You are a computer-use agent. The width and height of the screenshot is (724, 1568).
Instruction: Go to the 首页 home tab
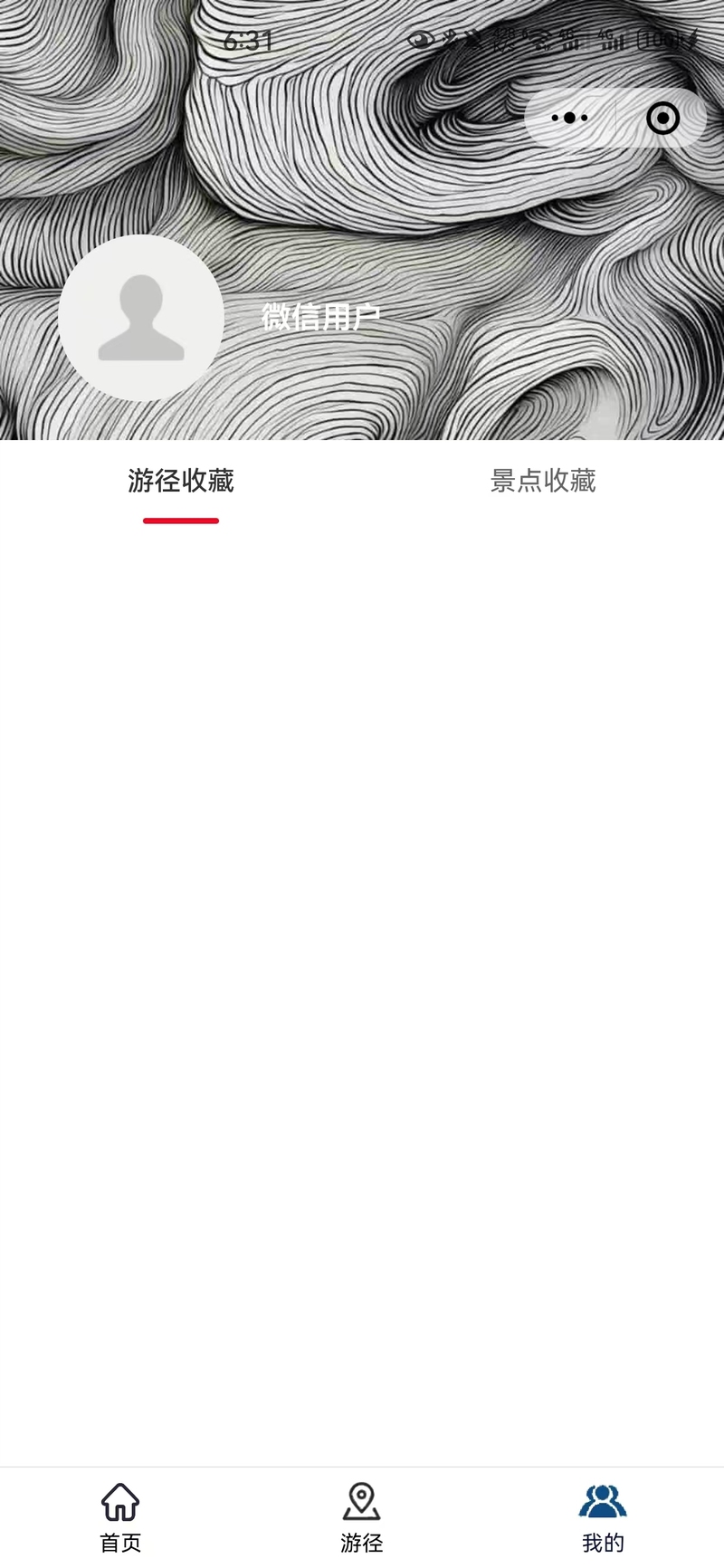pyautogui.click(x=120, y=1517)
